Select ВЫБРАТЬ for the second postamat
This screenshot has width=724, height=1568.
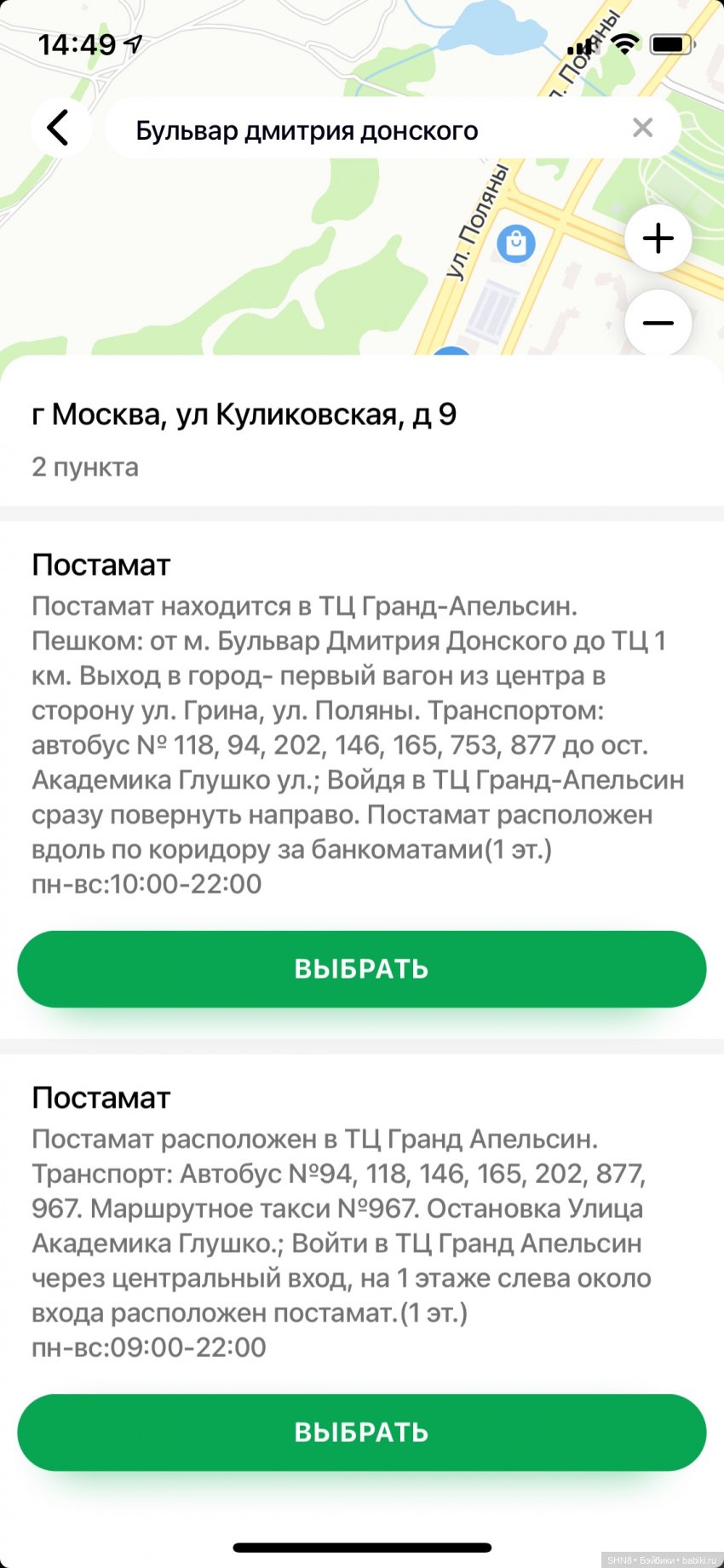point(361,1433)
